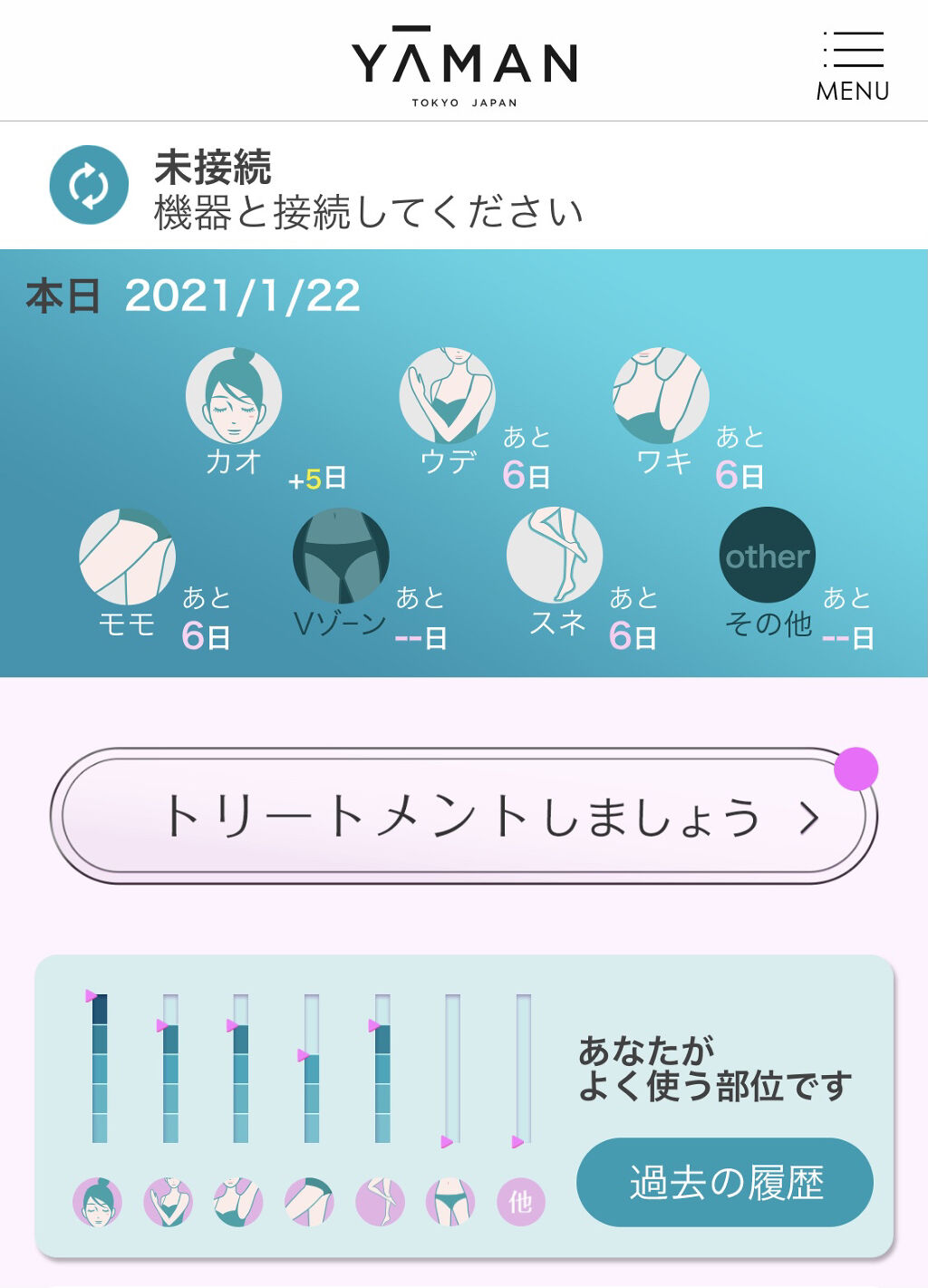Pick the モモ (thigh) body part
The width and height of the screenshot is (928, 1288).
[x=127, y=557]
